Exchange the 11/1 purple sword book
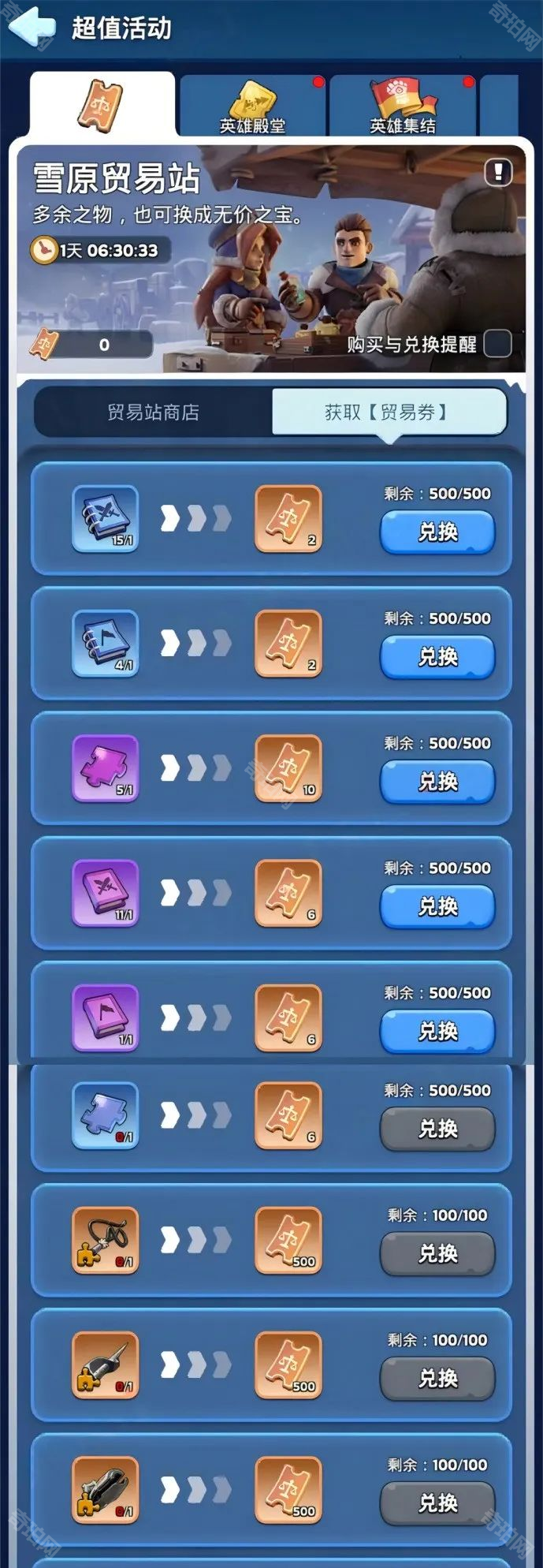The width and height of the screenshot is (543, 1568). [x=437, y=905]
